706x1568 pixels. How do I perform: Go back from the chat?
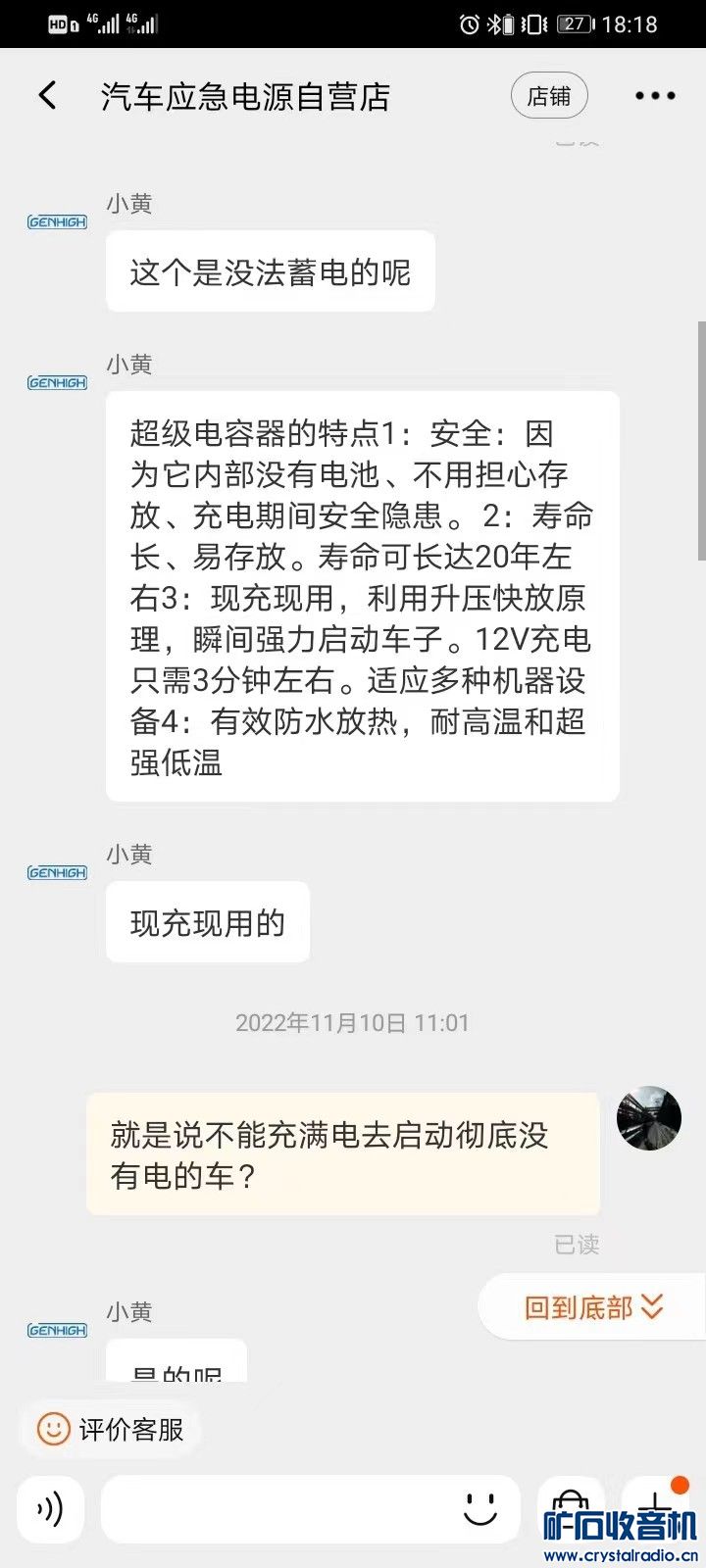coord(47,96)
